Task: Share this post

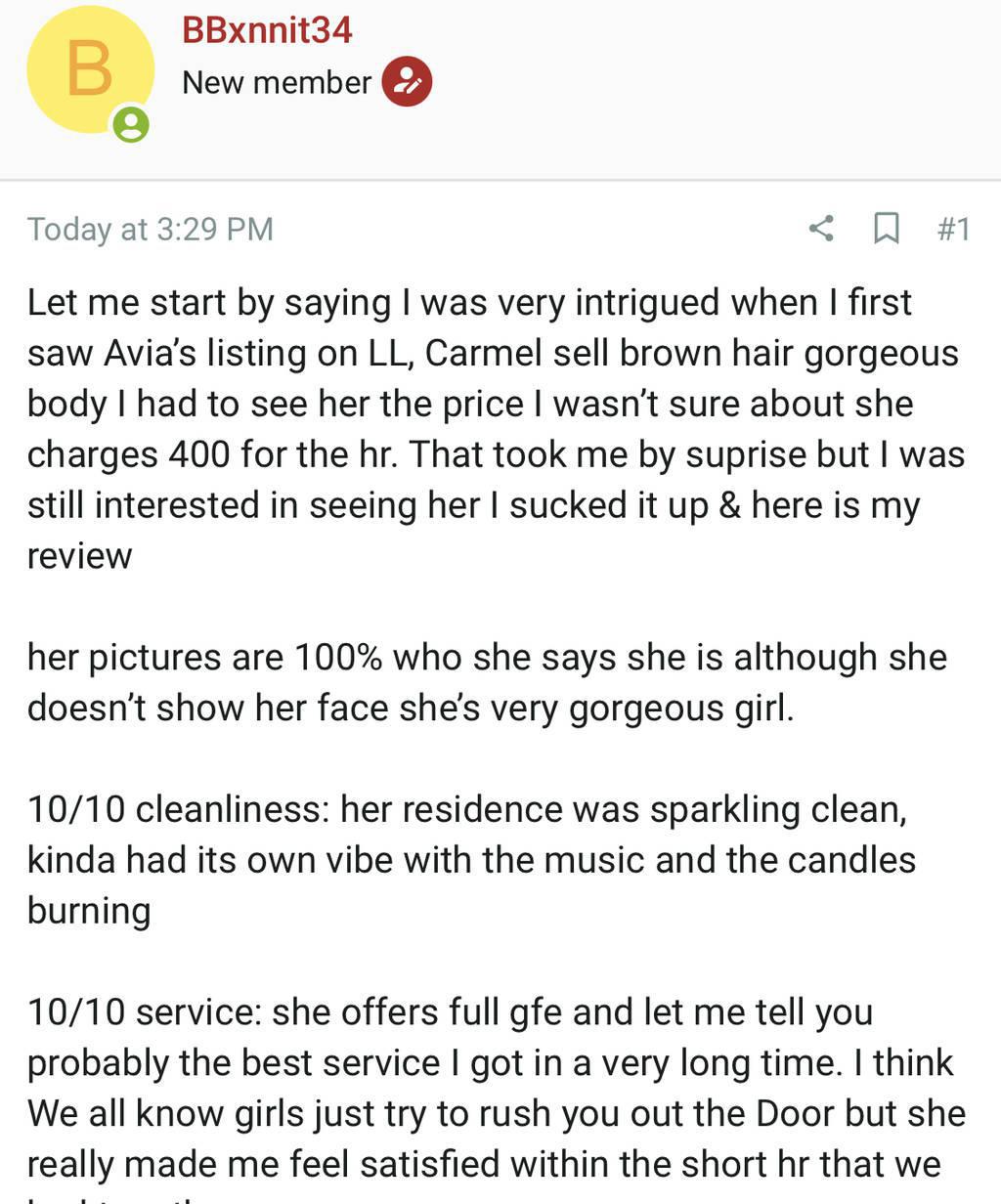Action: coord(821,229)
